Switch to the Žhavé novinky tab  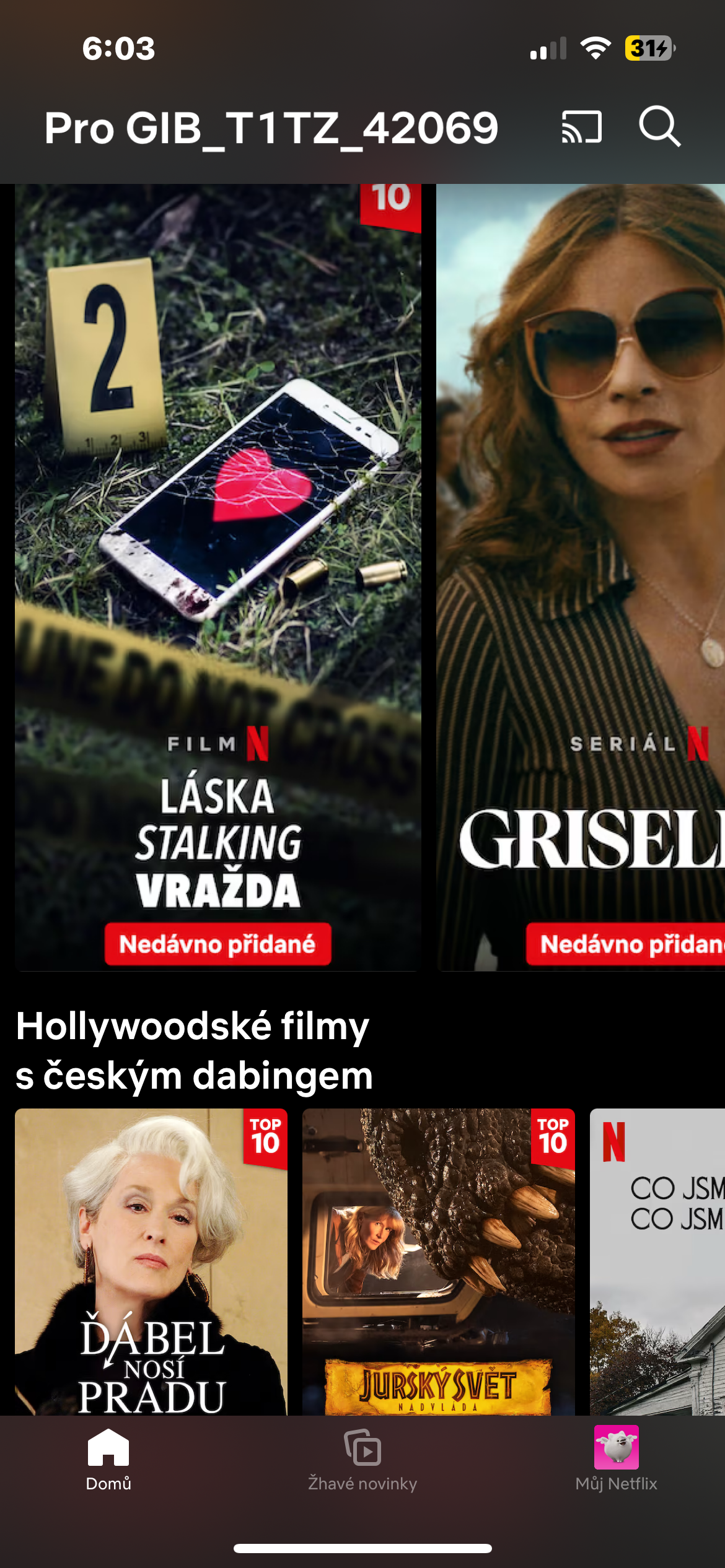[362, 1459]
